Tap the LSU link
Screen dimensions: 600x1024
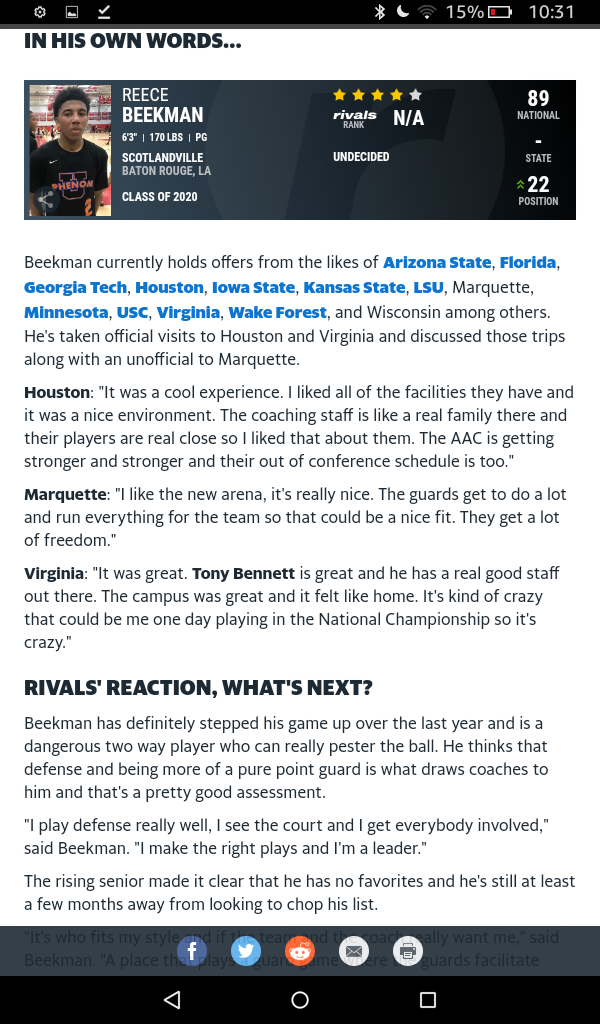tap(429, 287)
